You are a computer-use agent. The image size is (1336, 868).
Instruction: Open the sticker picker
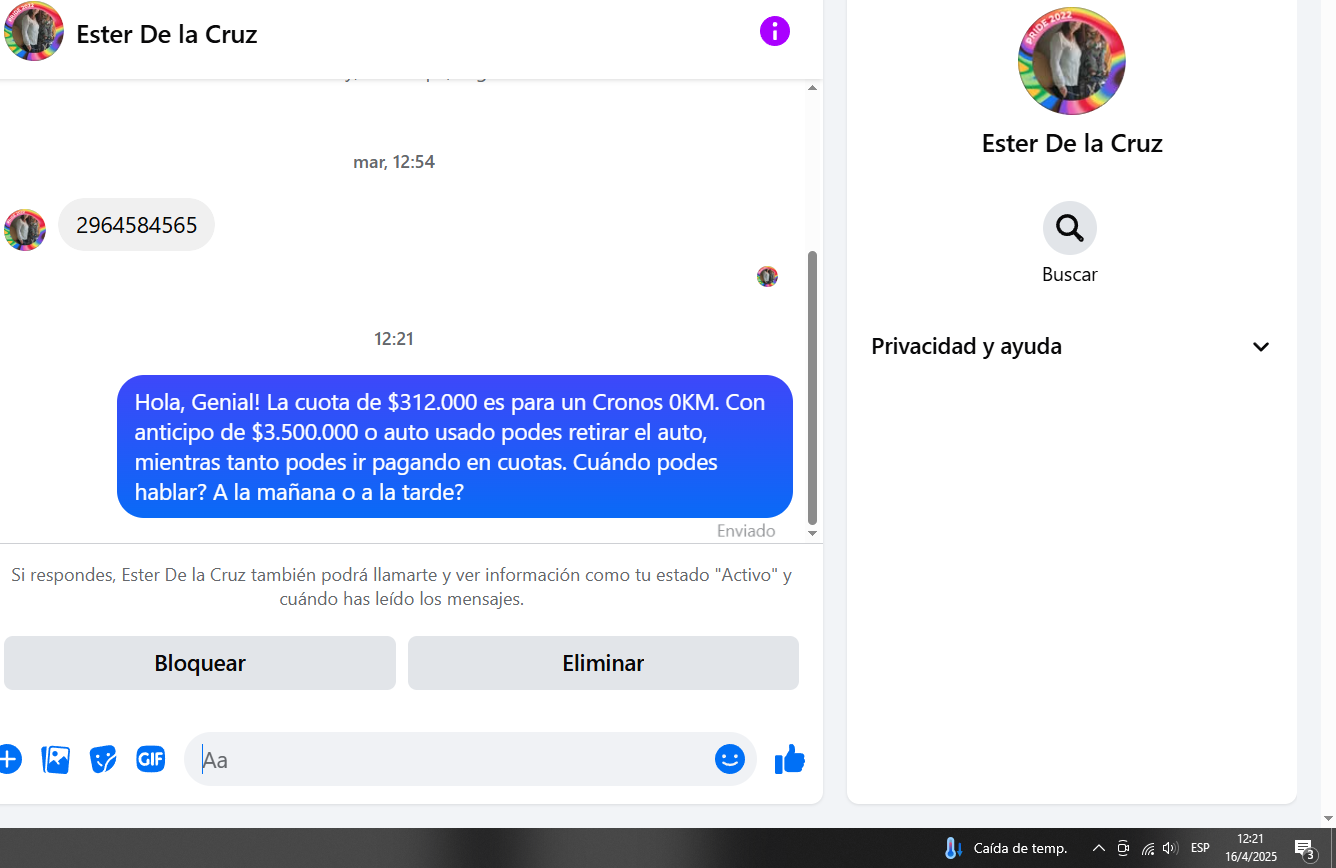point(103,759)
